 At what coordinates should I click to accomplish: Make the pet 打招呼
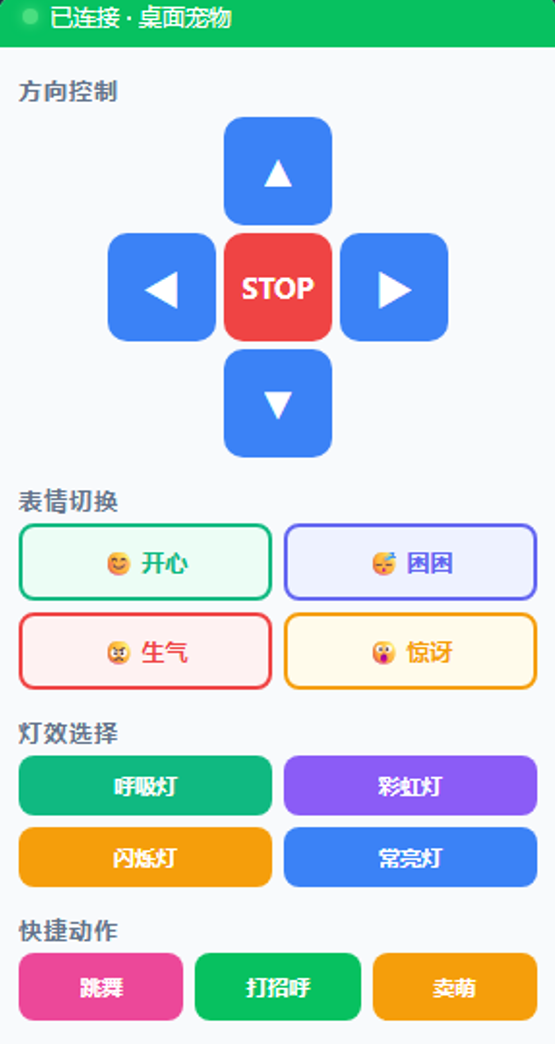click(278, 987)
